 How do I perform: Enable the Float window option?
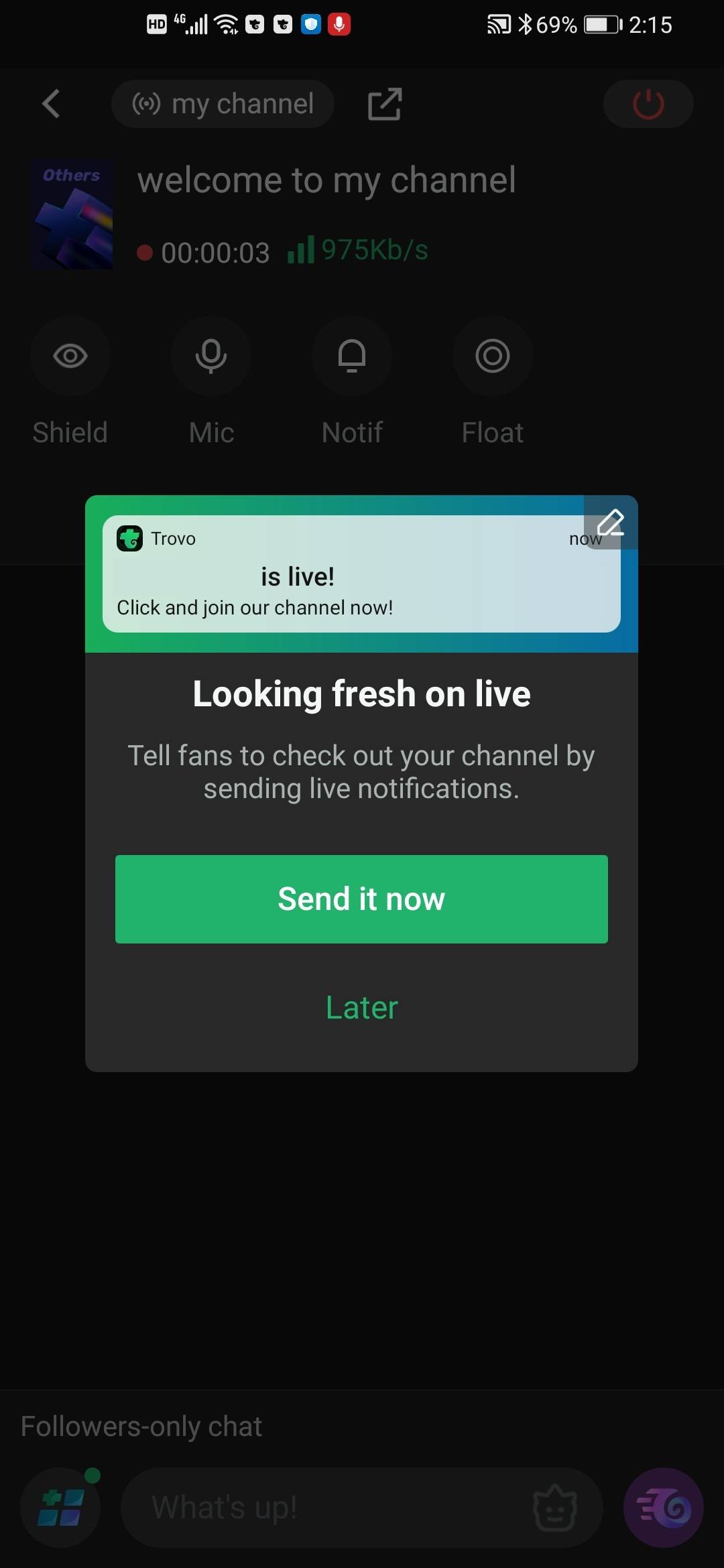point(493,356)
